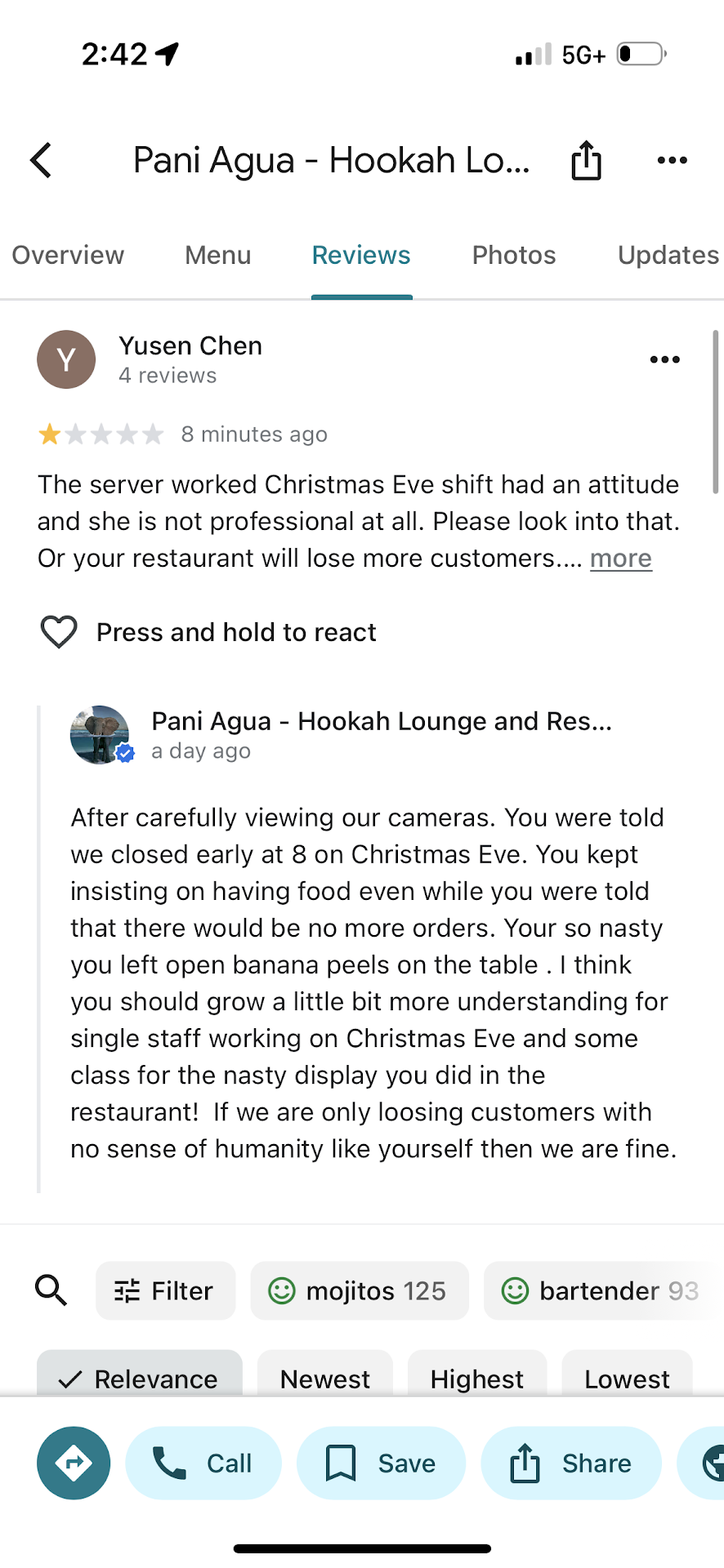This screenshot has height=1568, width=724.
Task: Save Pani Agua to a list
Action: click(x=381, y=1463)
